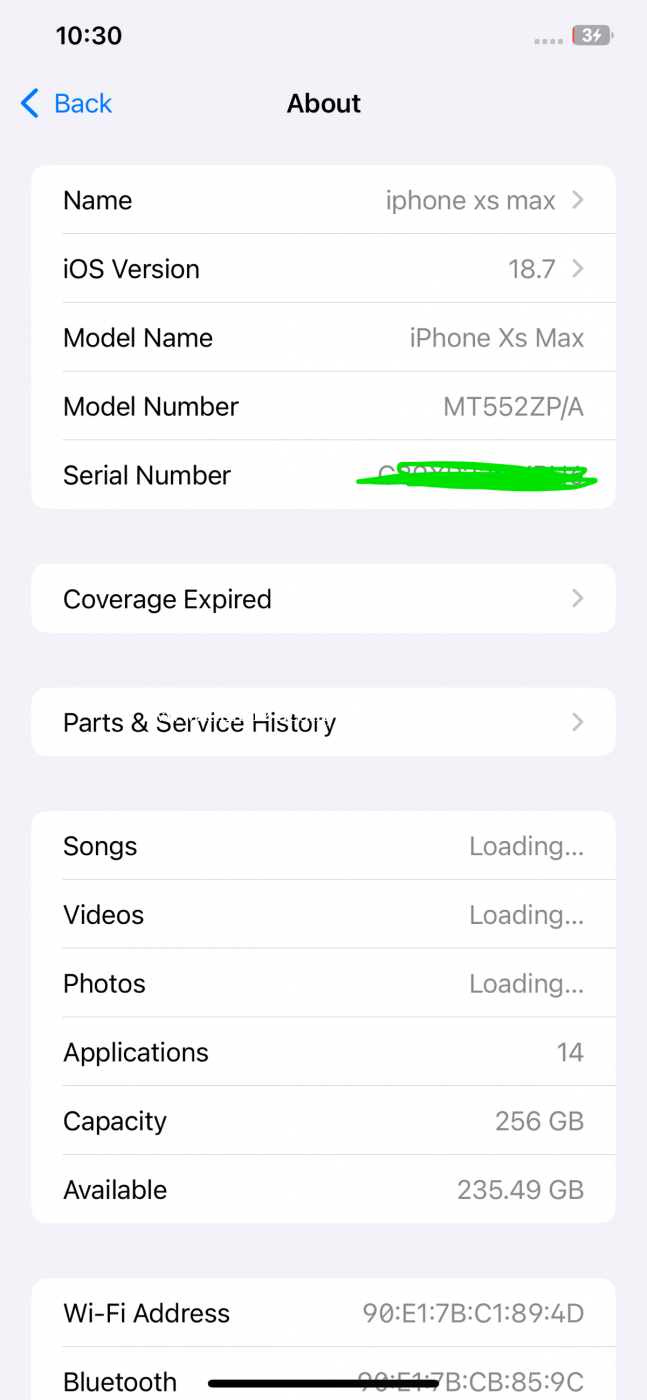
Task: Open the Coverage Expired row
Action: 323,599
